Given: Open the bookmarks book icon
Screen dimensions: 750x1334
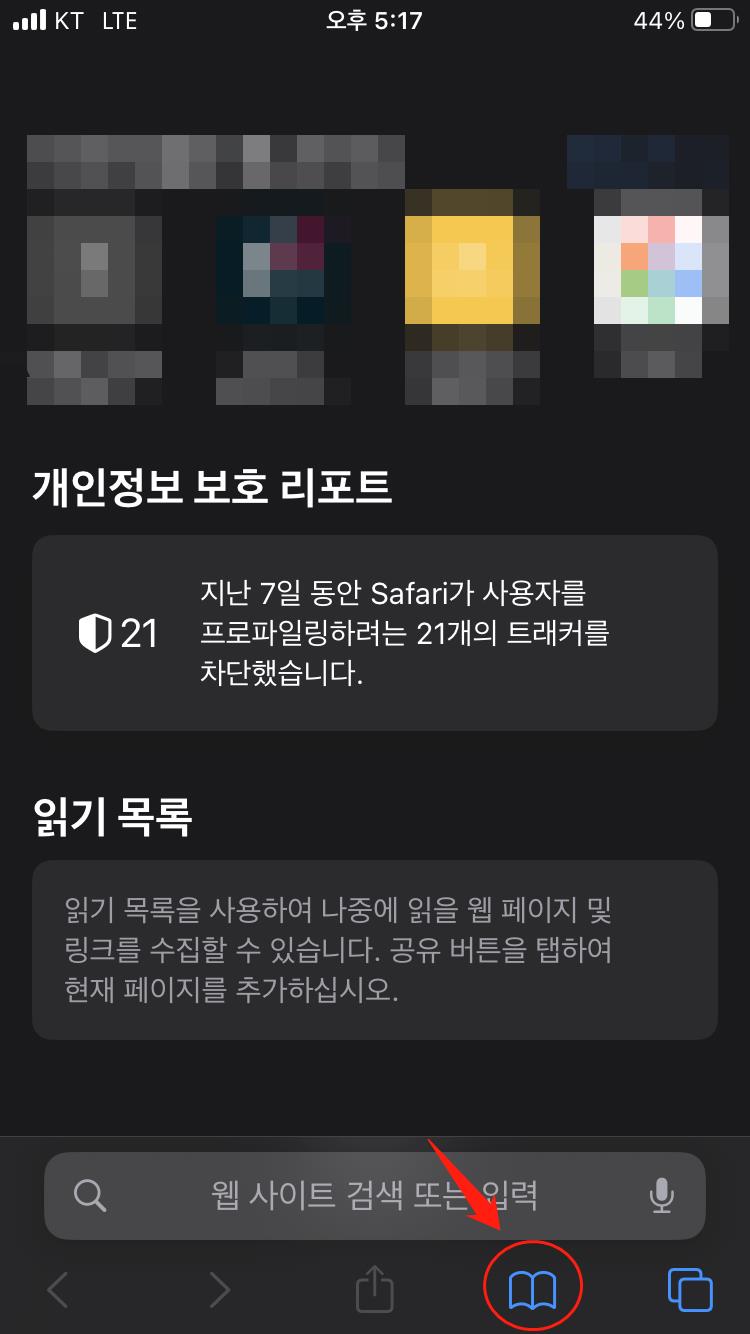Looking at the screenshot, I should point(532,1291).
